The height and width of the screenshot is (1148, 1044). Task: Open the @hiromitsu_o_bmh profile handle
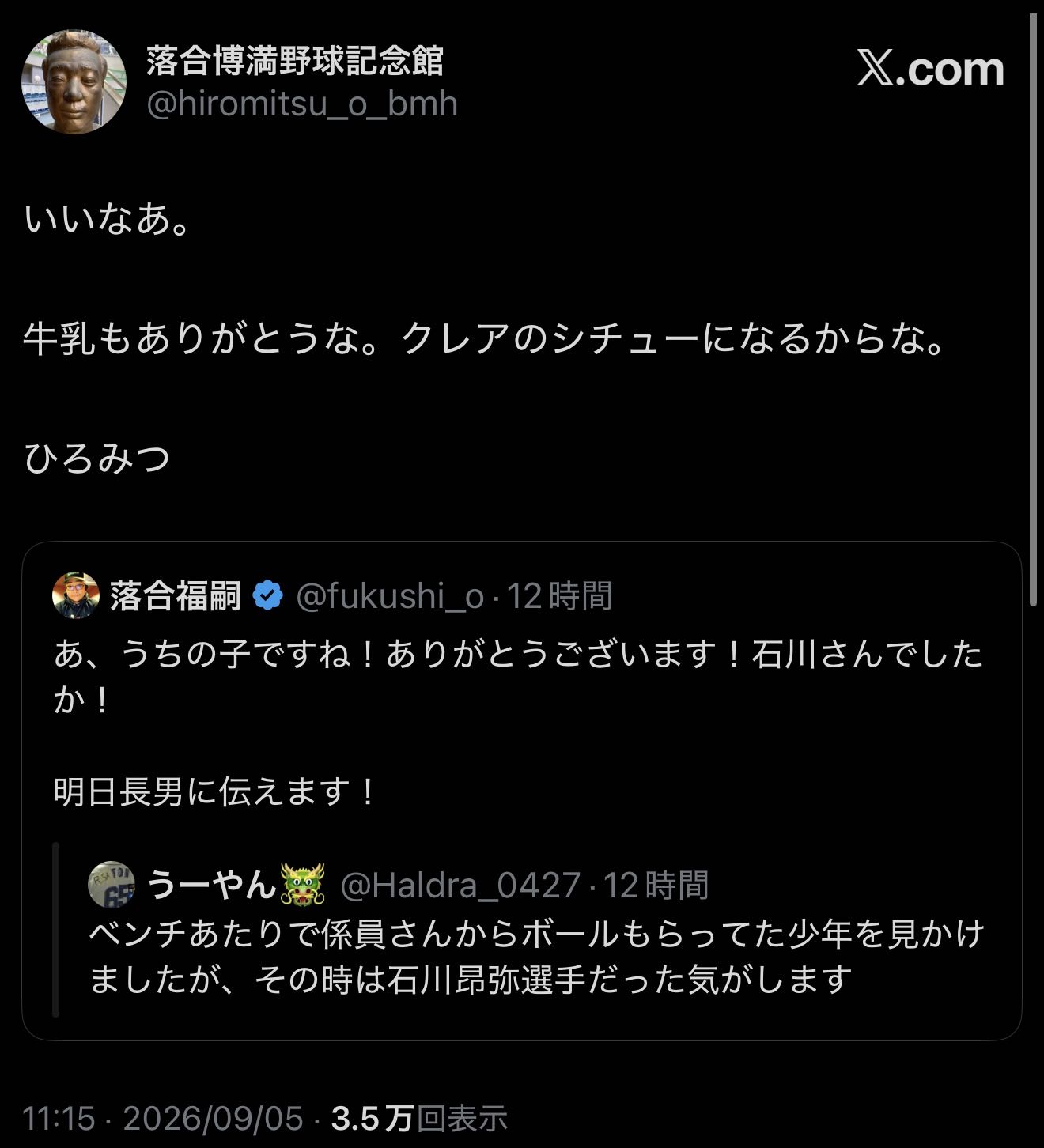point(302,104)
